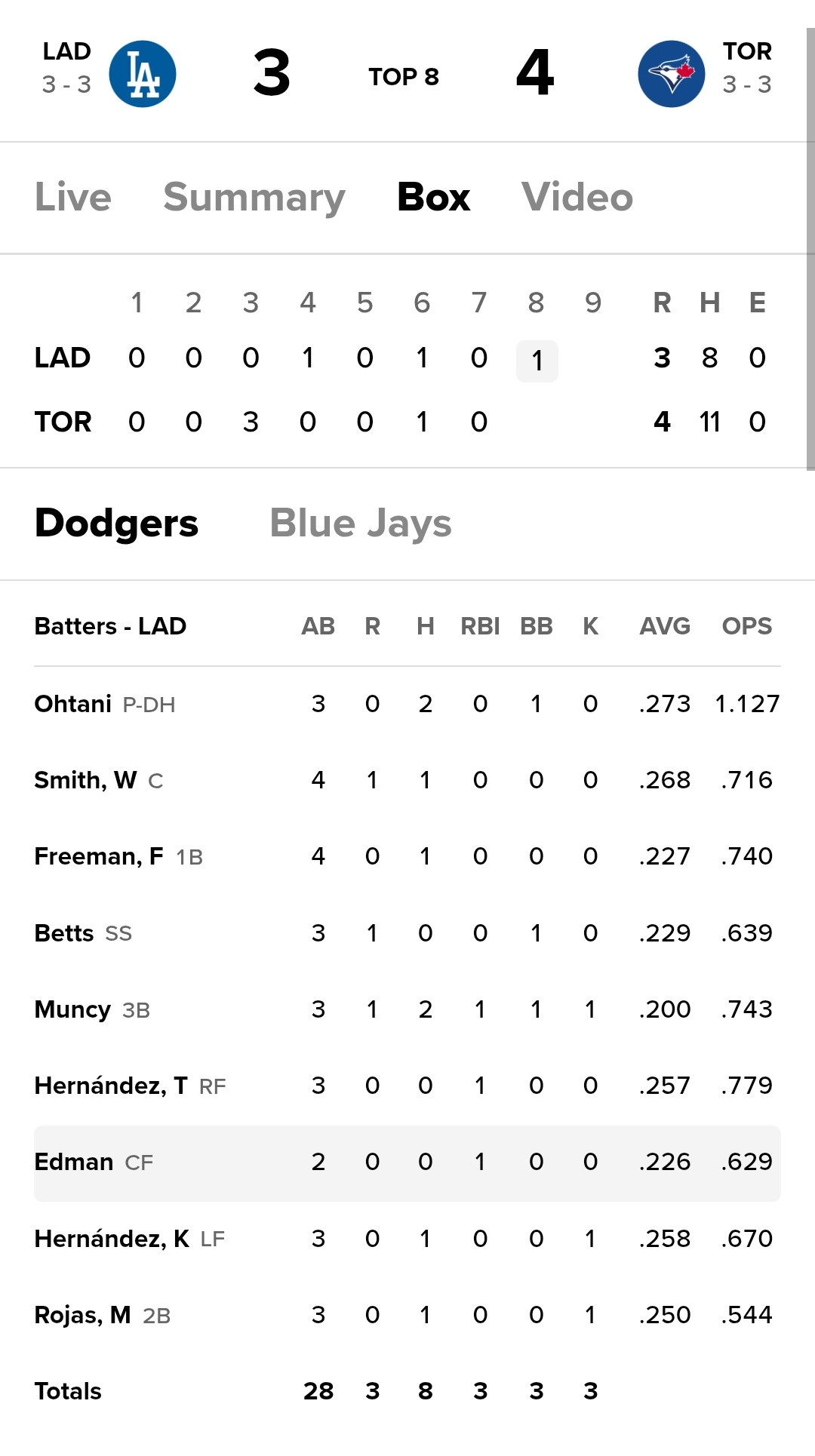
Task: Open the Summary tab
Action: (254, 198)
